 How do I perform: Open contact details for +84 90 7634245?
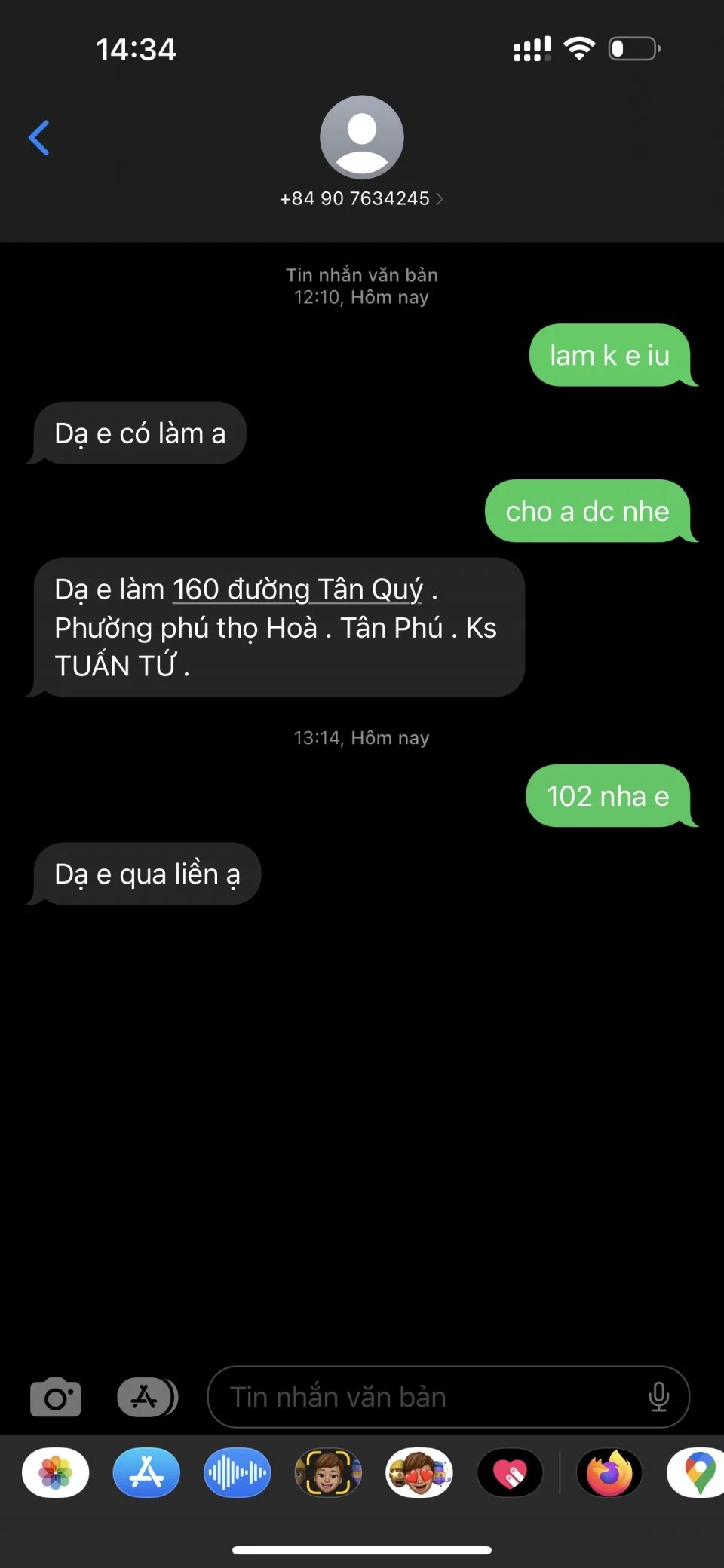pyautogui.click(x=361, y=198)
